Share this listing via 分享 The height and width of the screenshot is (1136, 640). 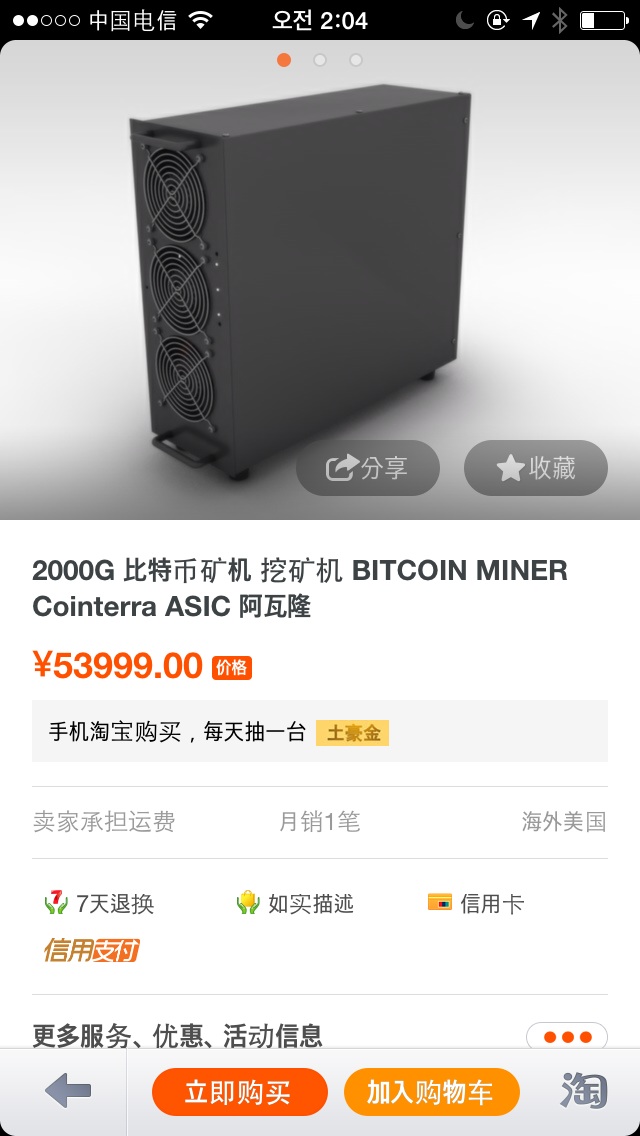(x=368, y=468)
